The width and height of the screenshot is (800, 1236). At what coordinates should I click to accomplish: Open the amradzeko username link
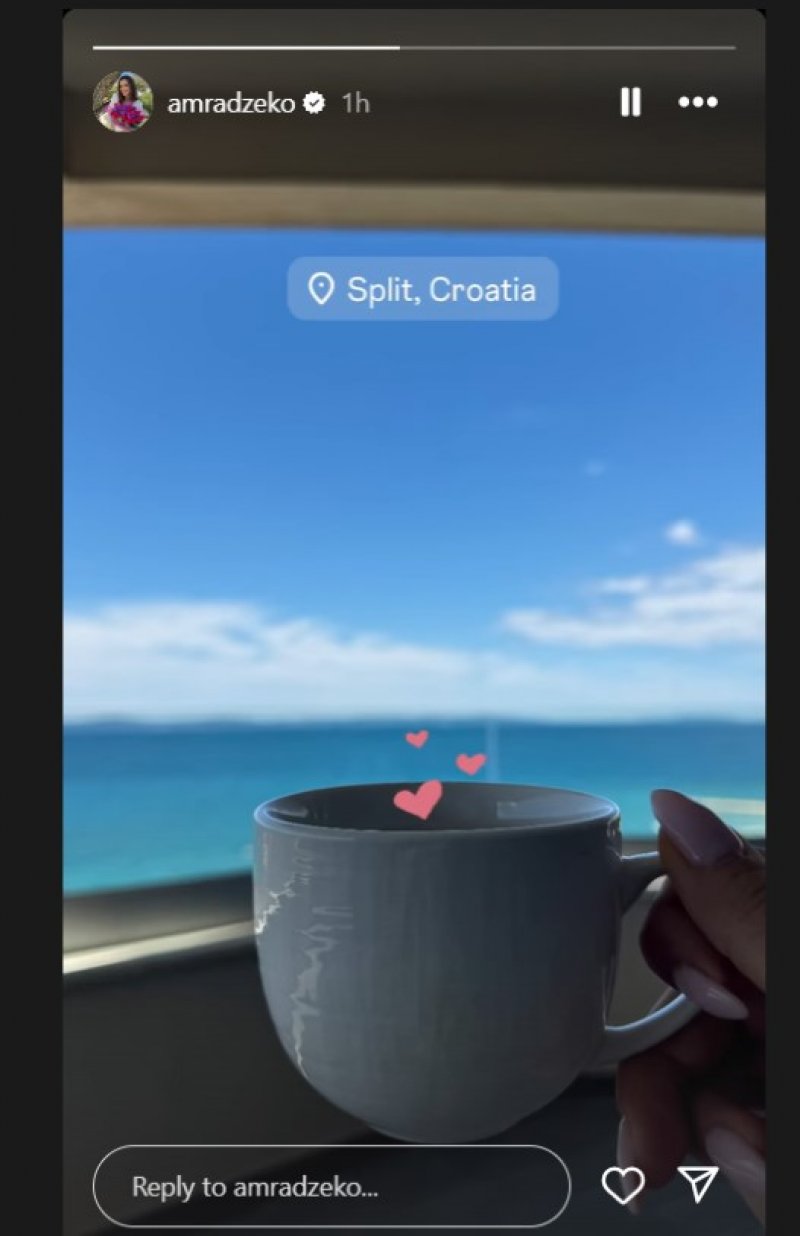tap(231, 103)
